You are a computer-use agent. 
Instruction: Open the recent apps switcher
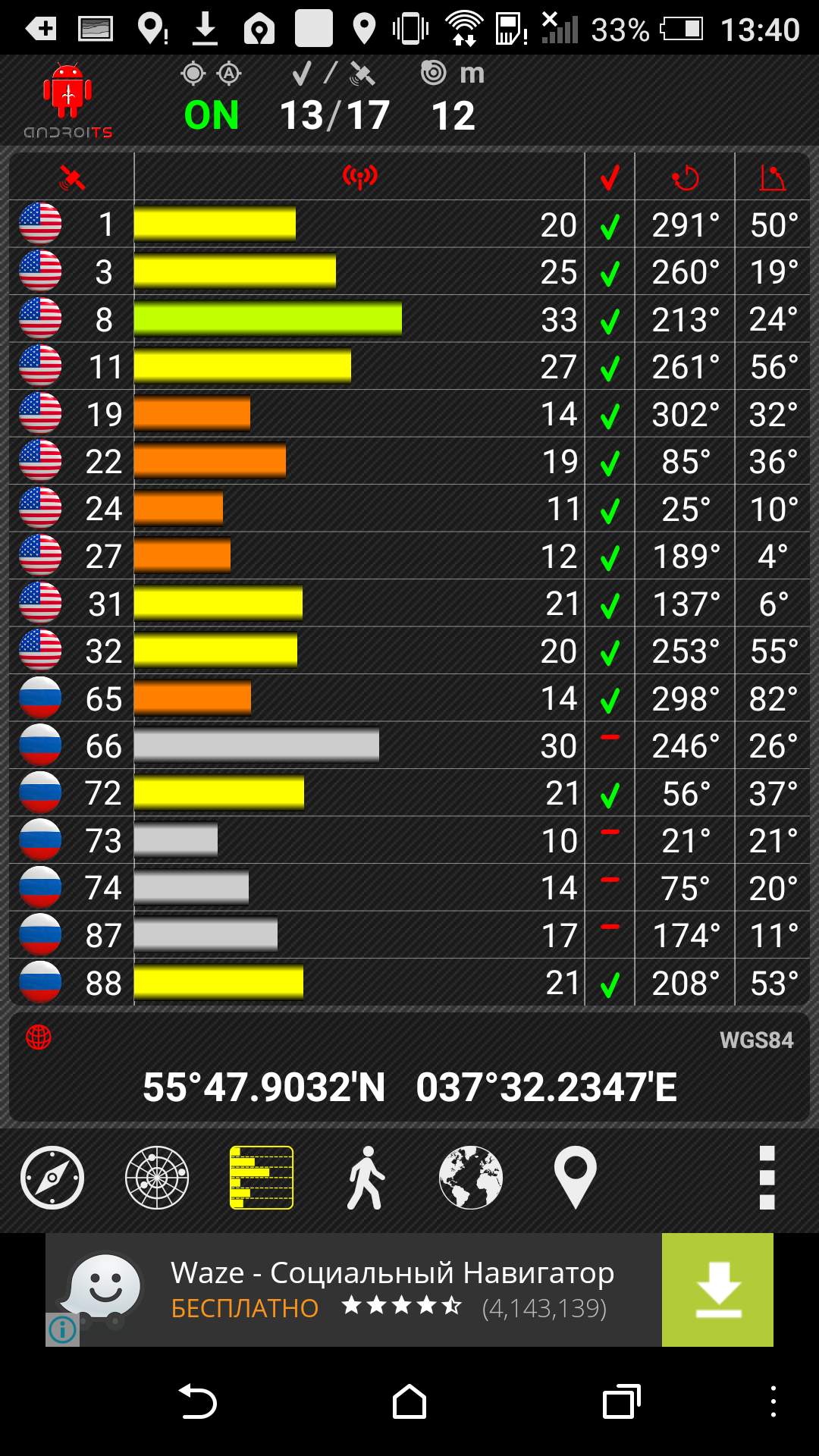621,1401
